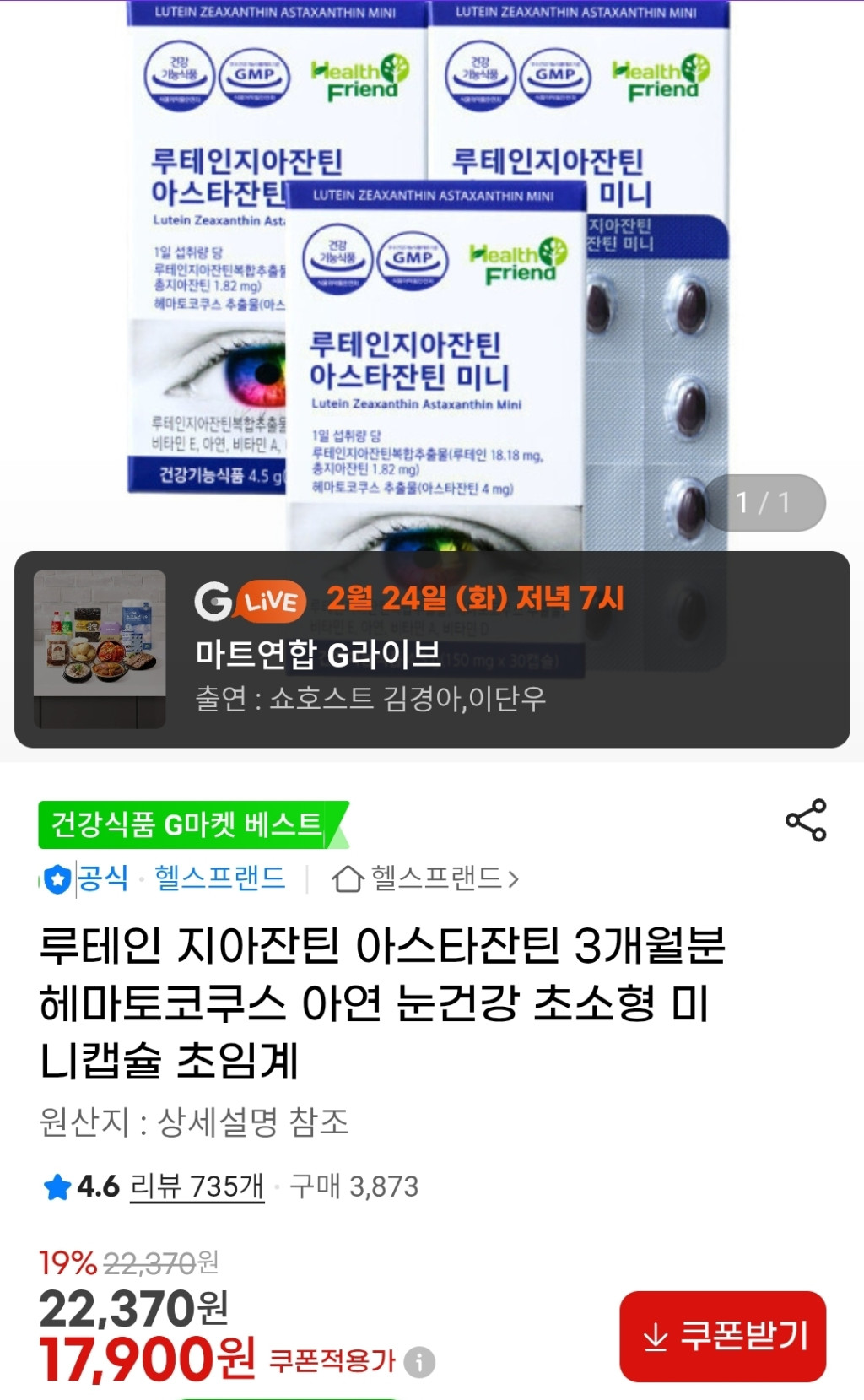Viewport: 864px width, 1400px height.
Task: Open the 리뷰 735개 reviews link
Action: pos(196,1186)
